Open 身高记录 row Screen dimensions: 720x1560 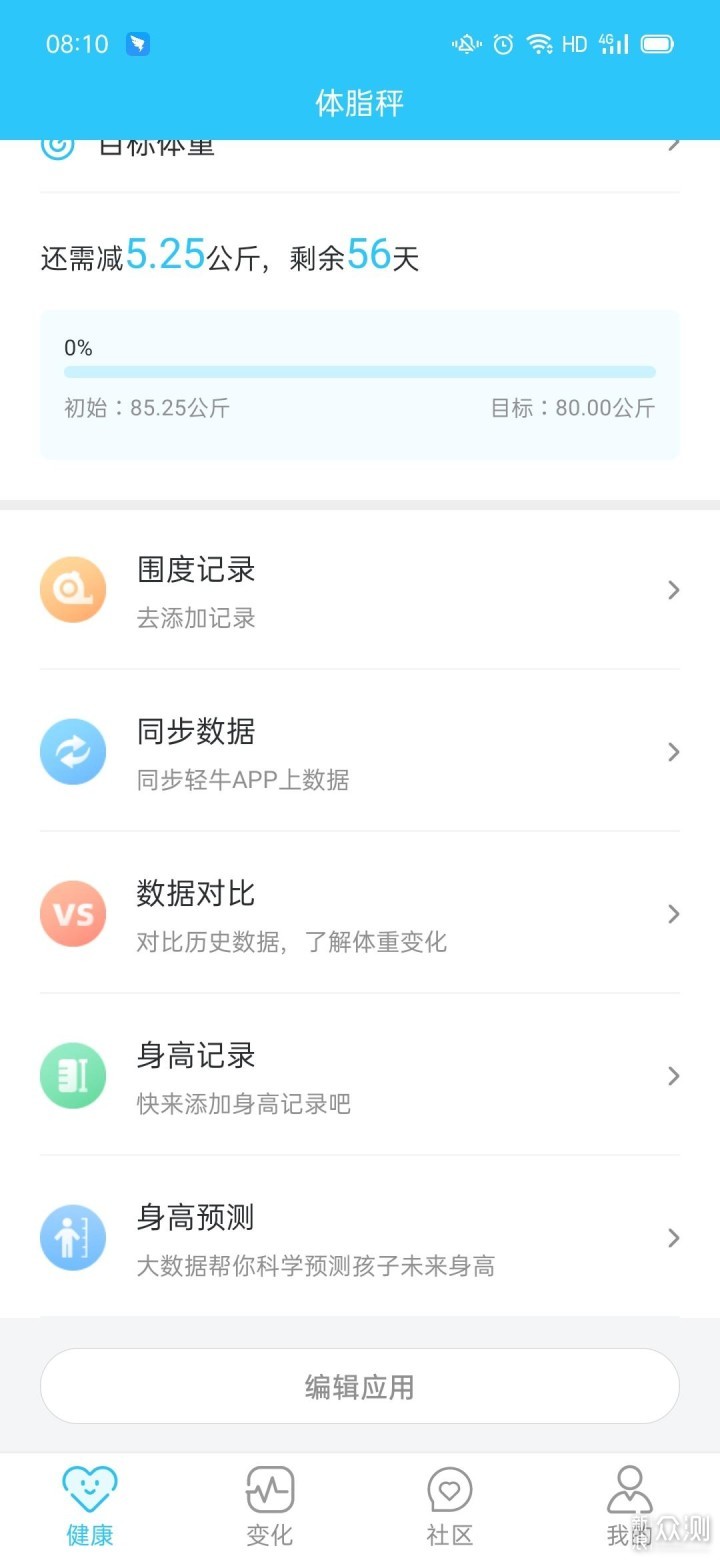point(360,1076)
